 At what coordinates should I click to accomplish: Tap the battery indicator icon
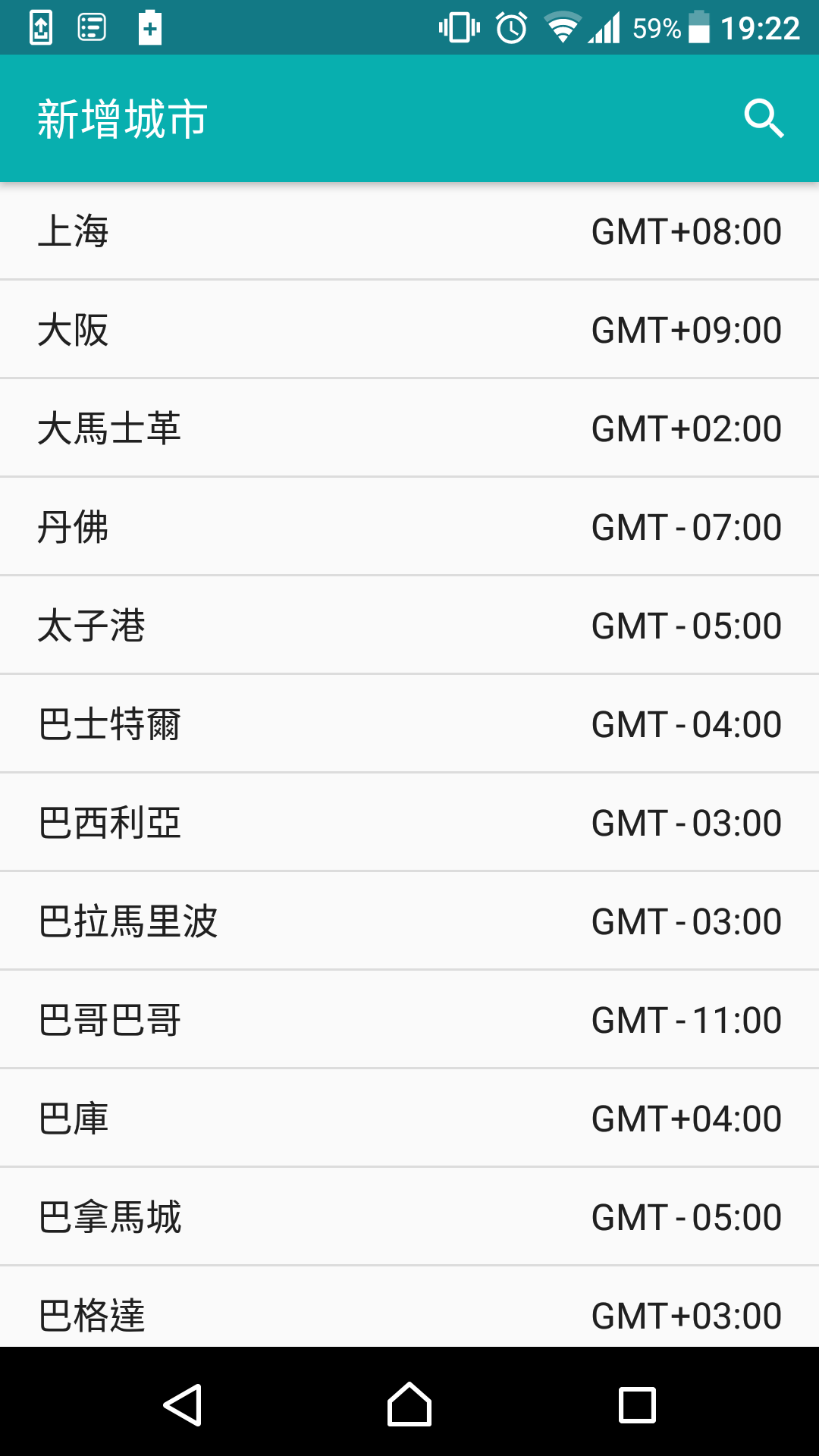(x=696, y=27)
